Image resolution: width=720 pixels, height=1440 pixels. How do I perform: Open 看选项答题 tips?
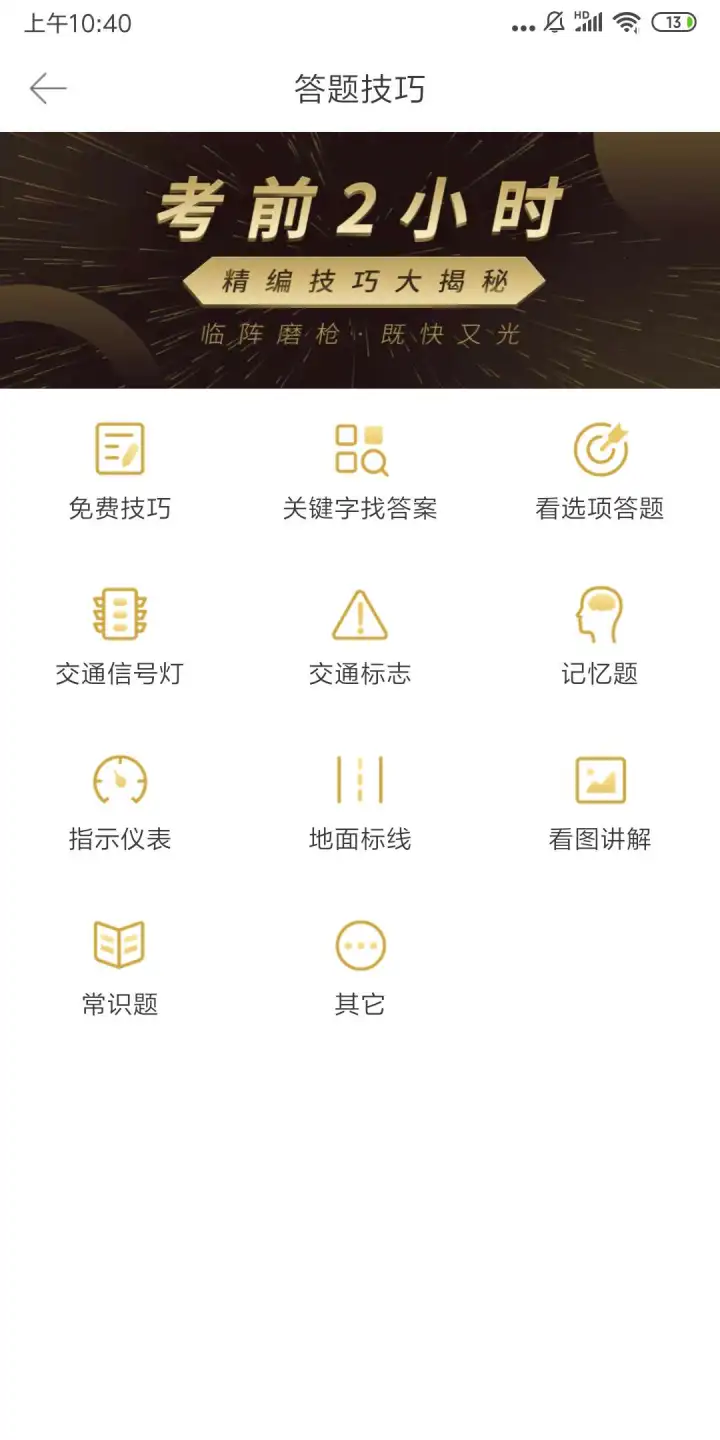[600, 472]
